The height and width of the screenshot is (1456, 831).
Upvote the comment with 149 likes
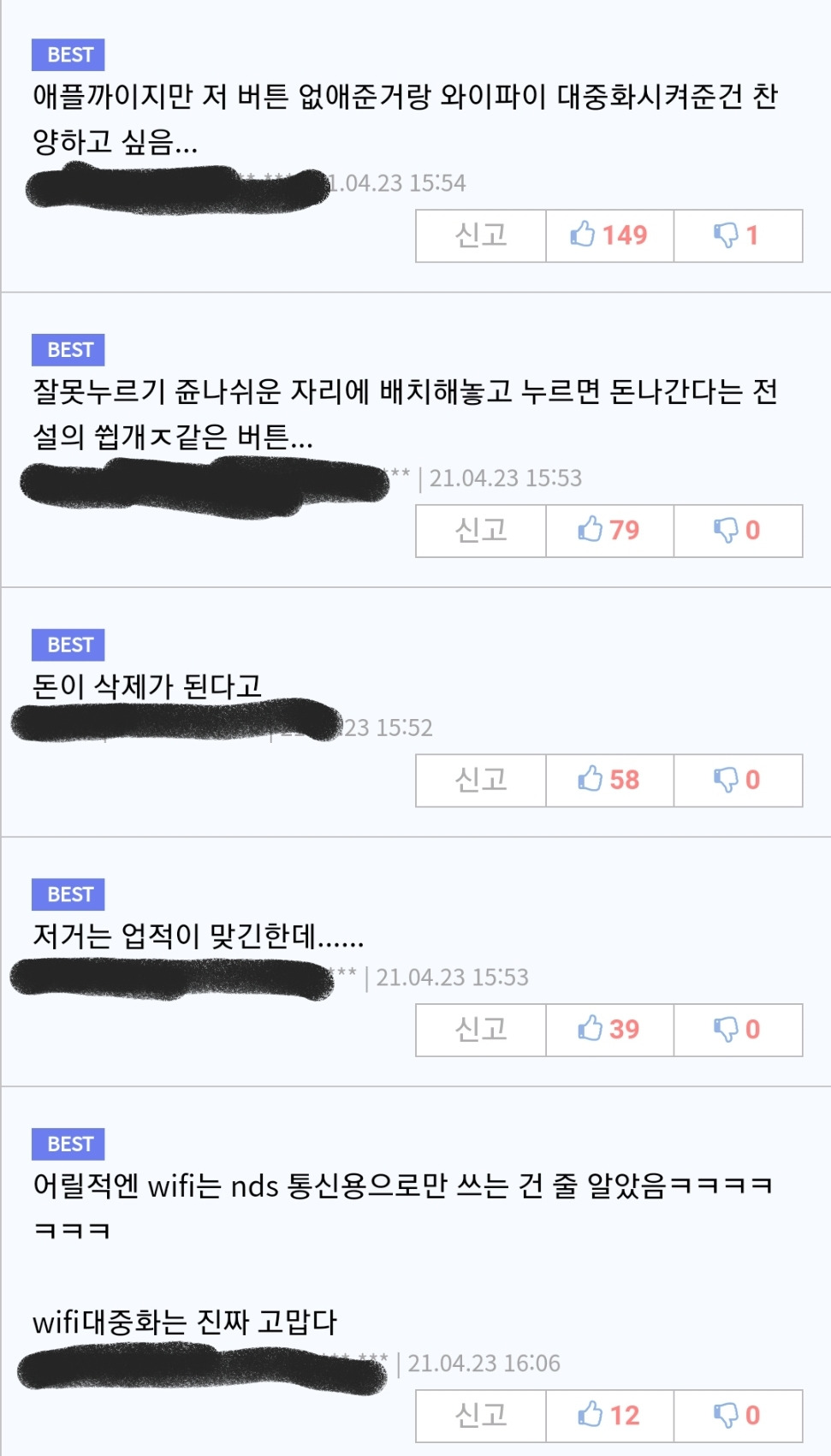(x=609, y=235)
